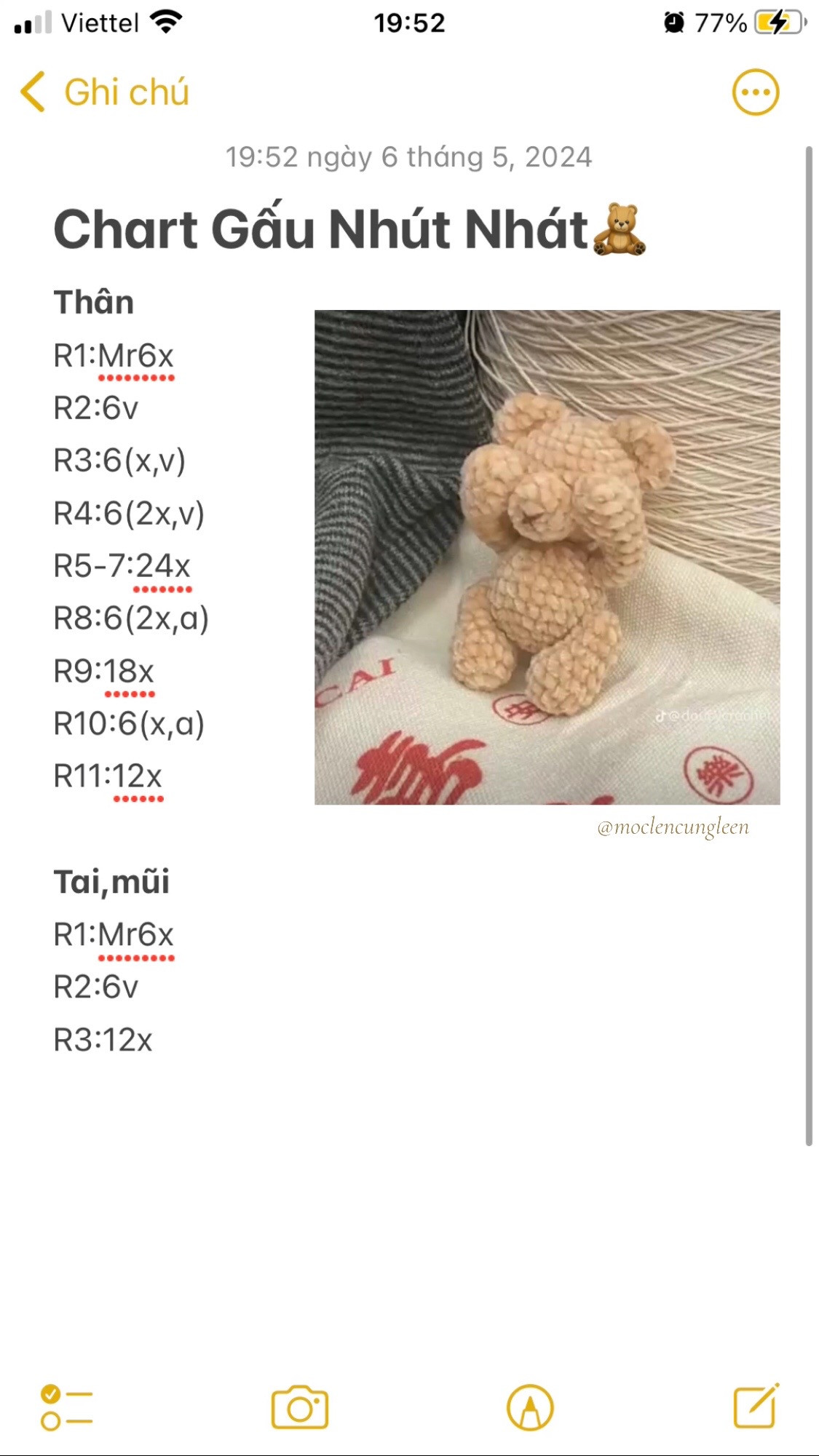Tap the Tai,mũi section heading
The width and height of the screenshot is (819, 1456).
tap(112, 882)
